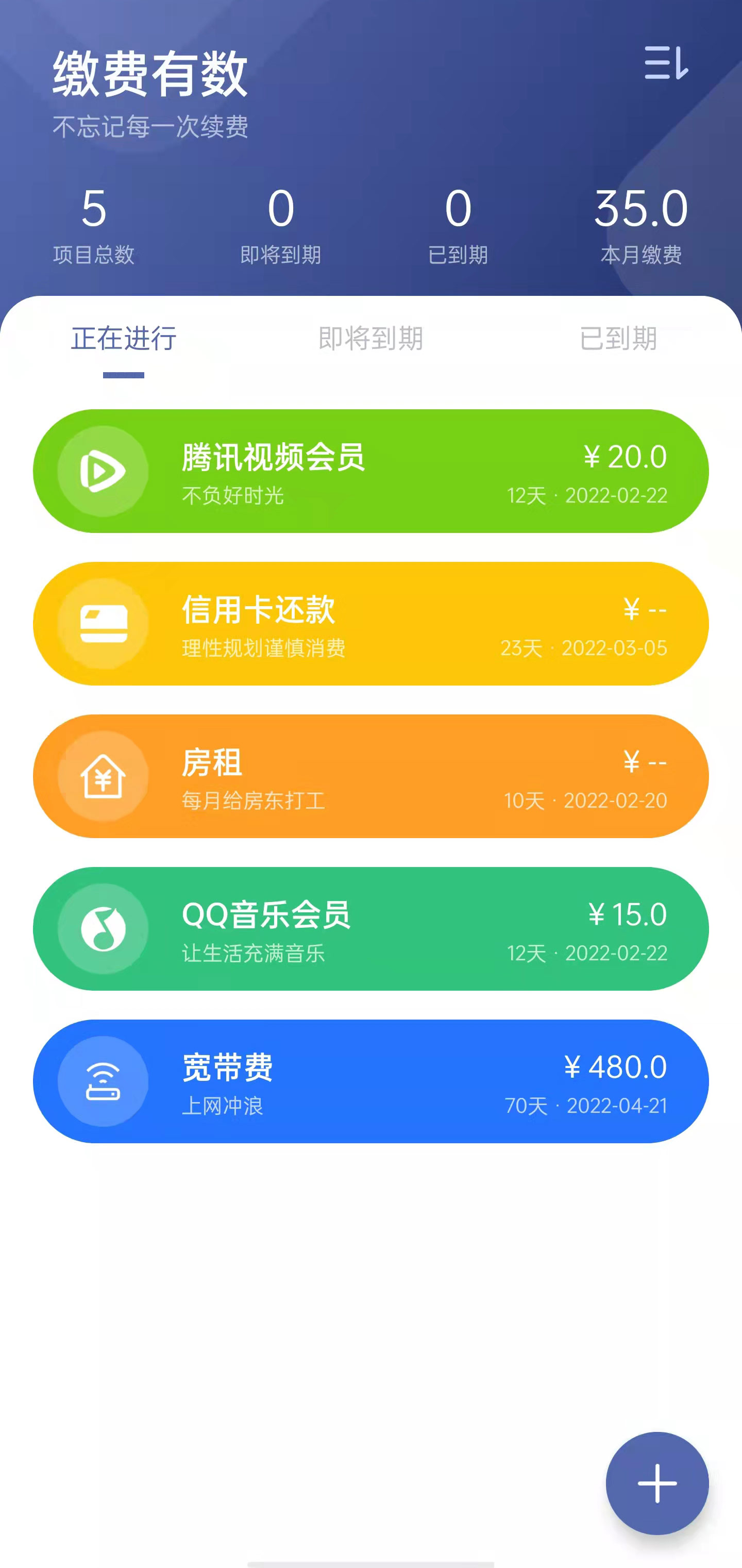Open the QQ音乐会员 card details
The image size is (742, 1568).
click(372, 928)
